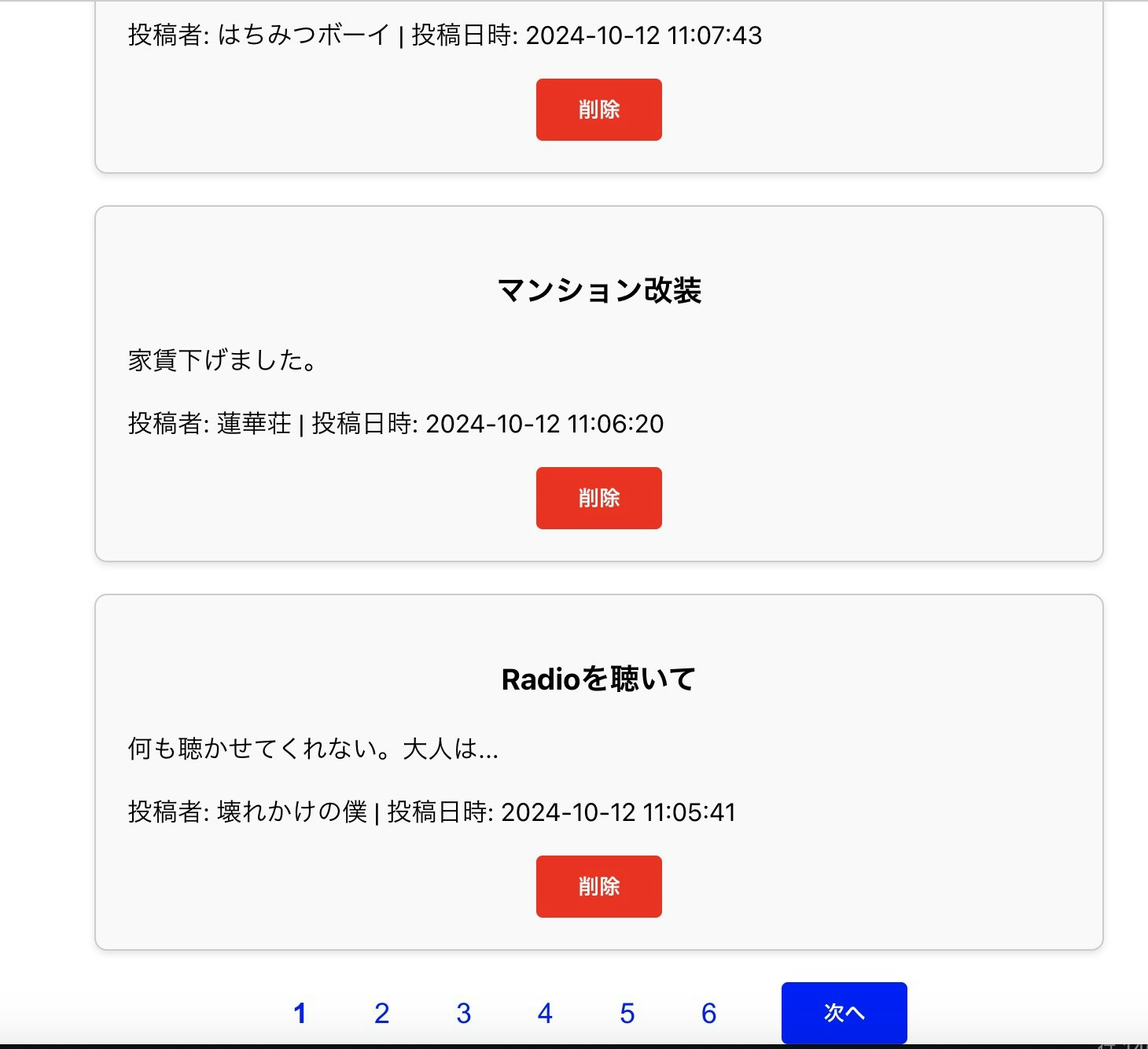Delete the post by はちみつボーイ
This screenshot has height=1049, width=1148.
[598, 109]
